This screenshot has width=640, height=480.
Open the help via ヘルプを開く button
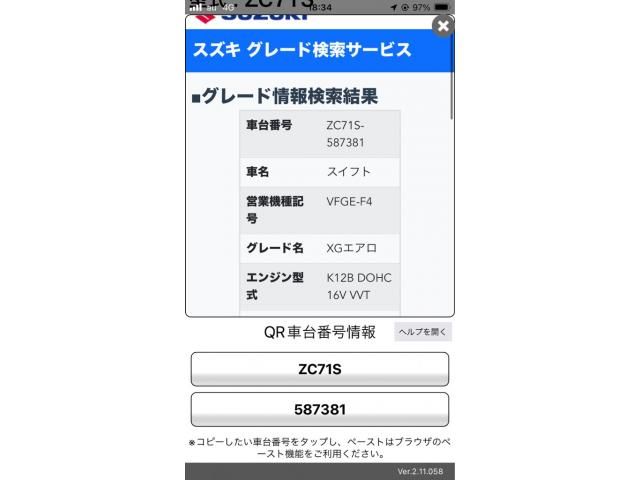[423, 332]
